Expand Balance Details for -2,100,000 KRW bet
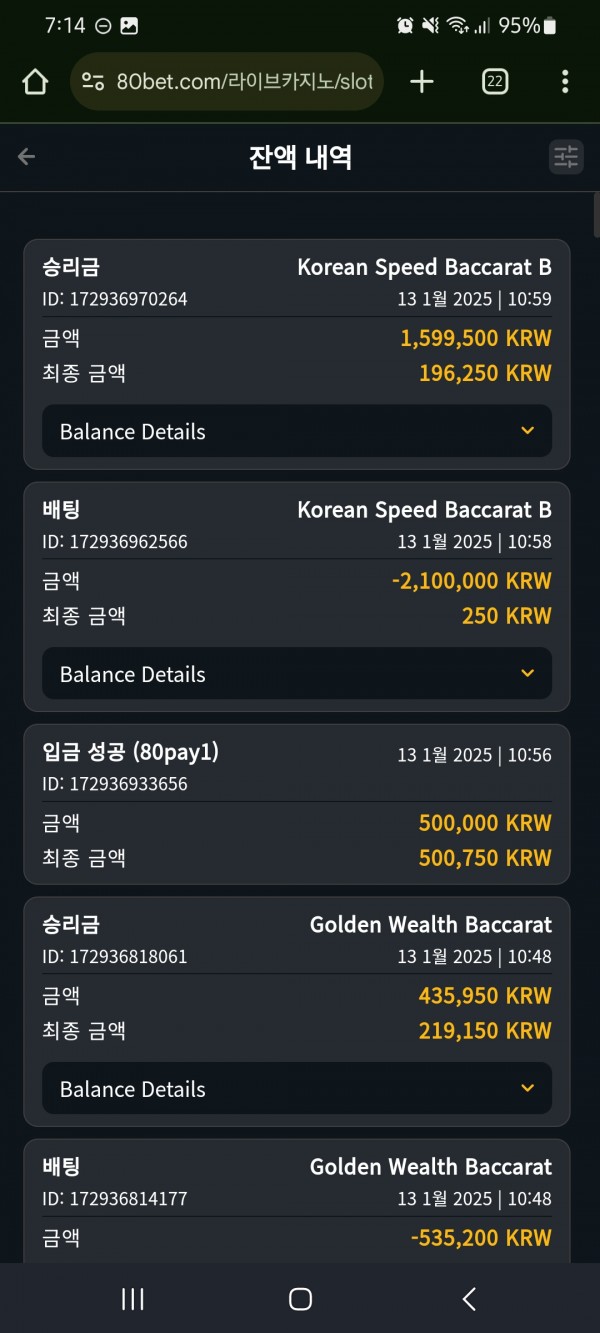Viewport: 600px width, 1333px height. [x=297, y=673]
